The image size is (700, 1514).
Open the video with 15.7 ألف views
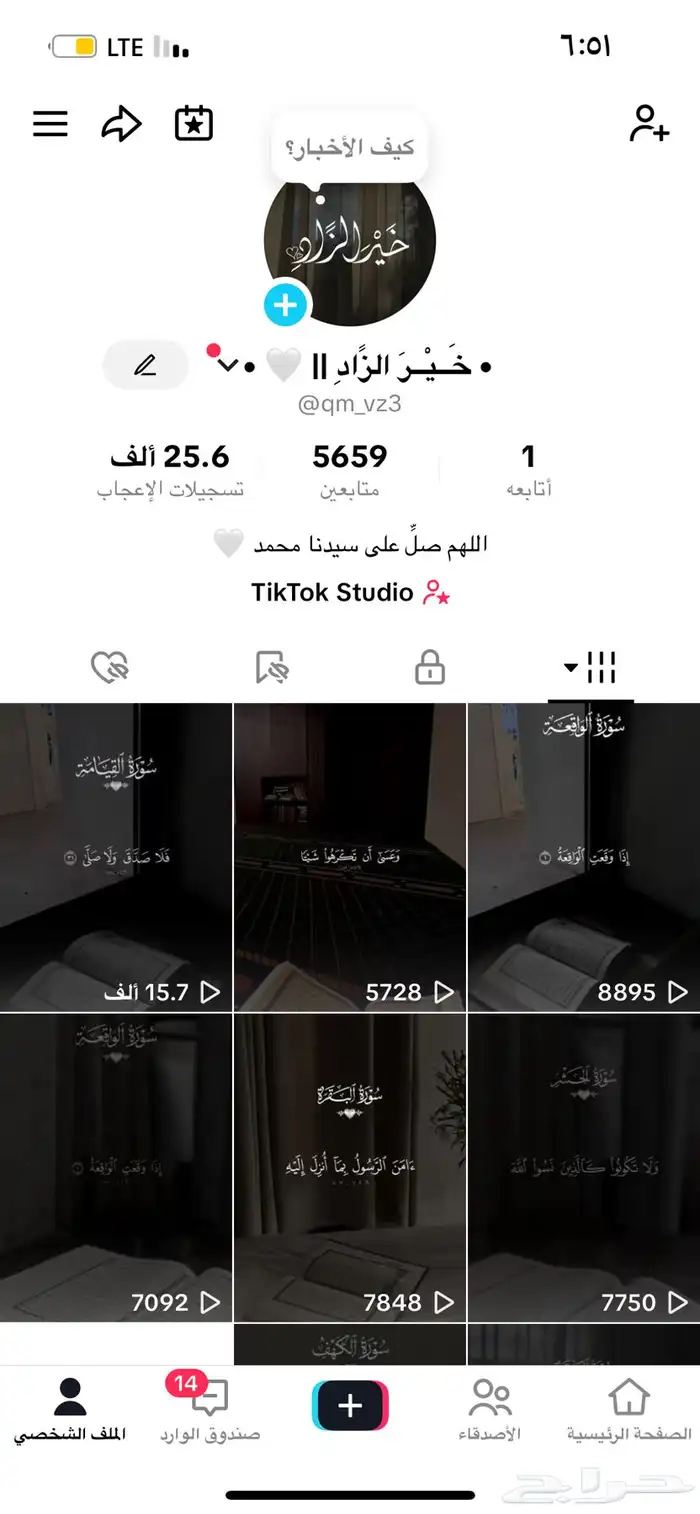click(x=116, y=857)
